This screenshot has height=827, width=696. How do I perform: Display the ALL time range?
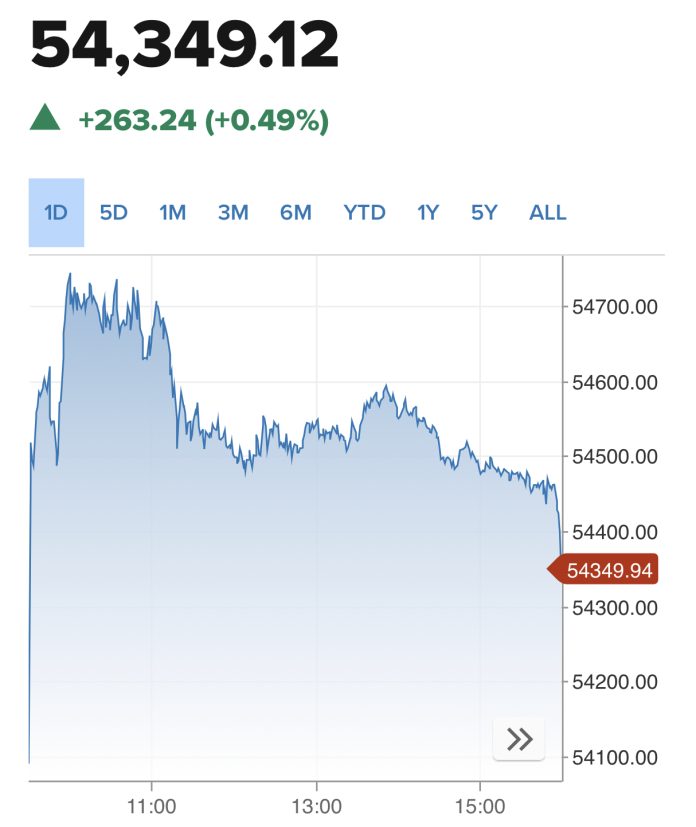[548, 213]
